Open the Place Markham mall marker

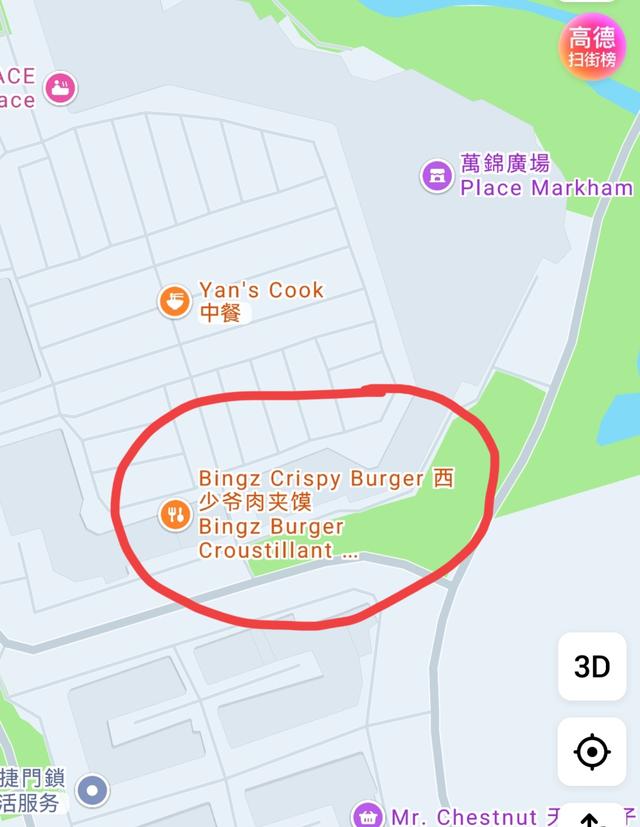[x=436, y=176]
